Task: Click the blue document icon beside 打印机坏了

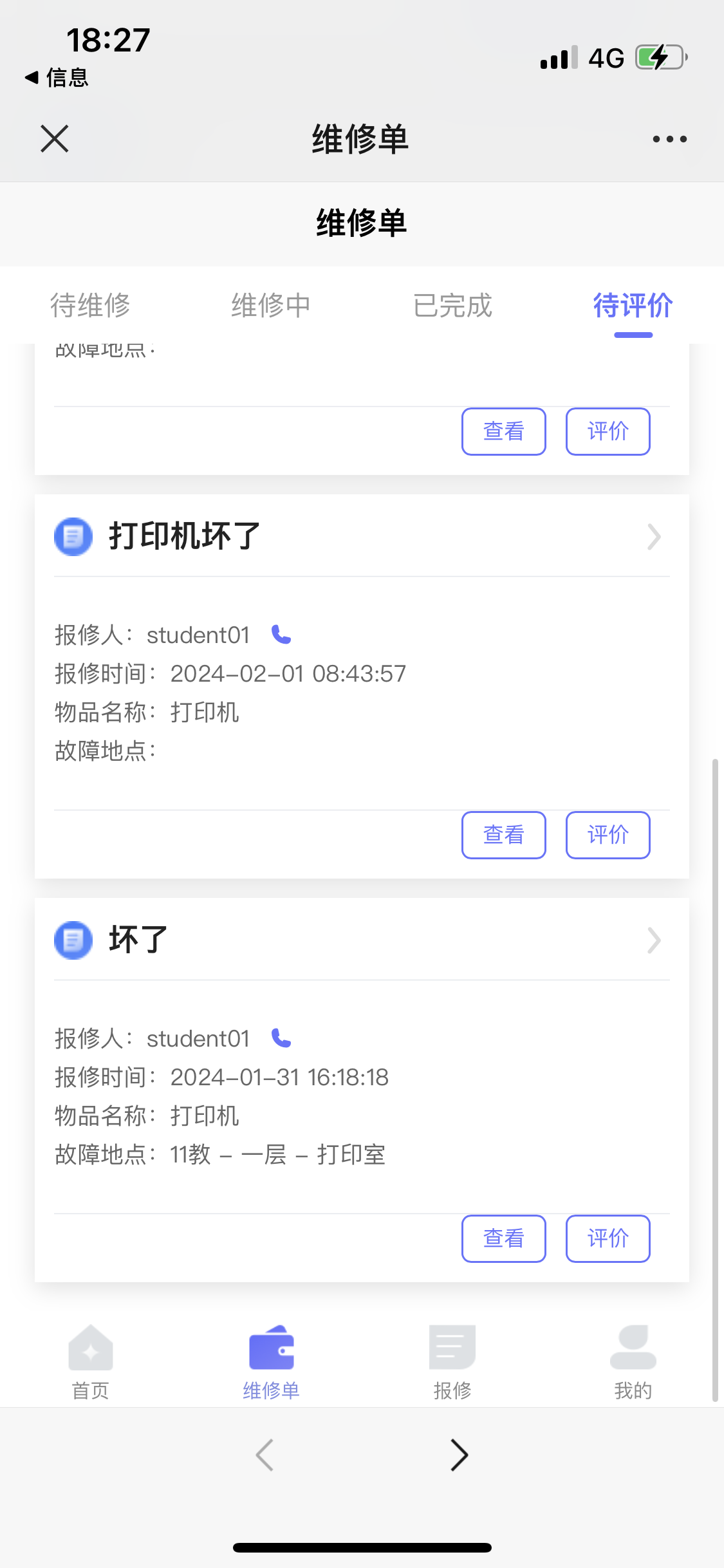Action: (73, 536)
